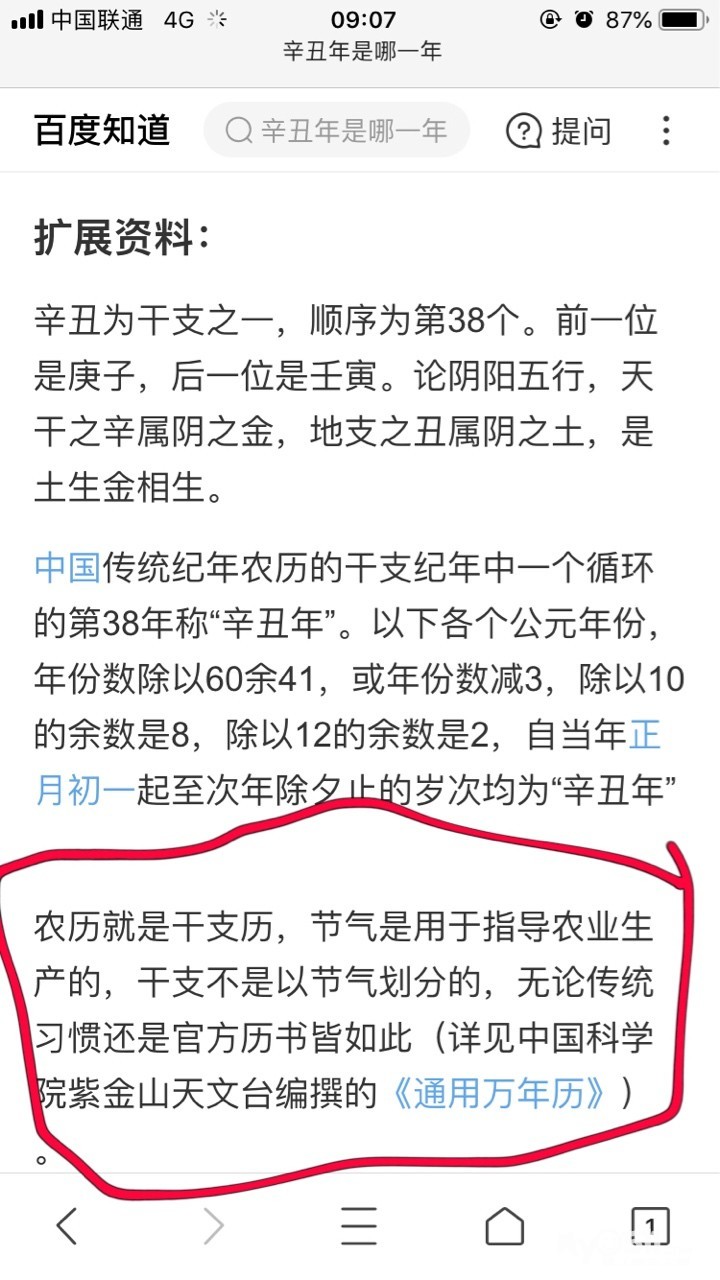Follow the 中国 link
Image resolution: width=720 pixels, height=1280 pixels.
tap(67, 569)
